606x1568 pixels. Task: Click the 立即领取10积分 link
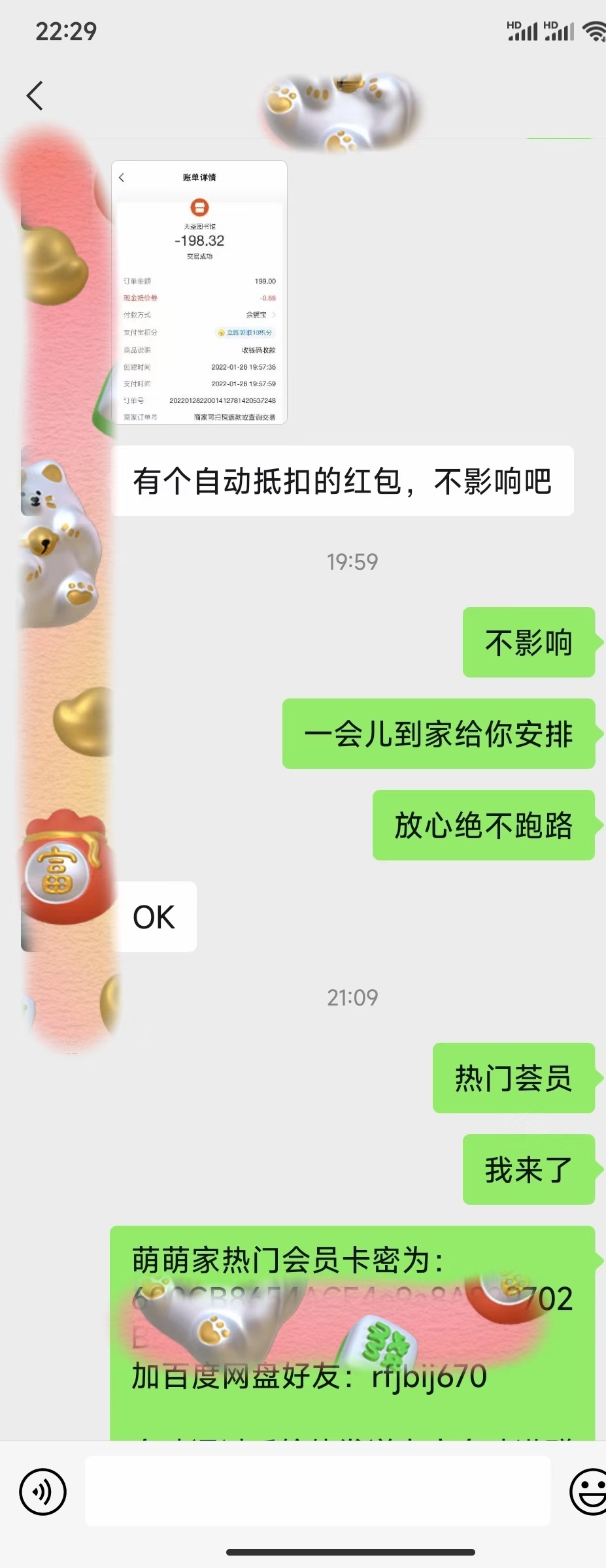(248, 333)
